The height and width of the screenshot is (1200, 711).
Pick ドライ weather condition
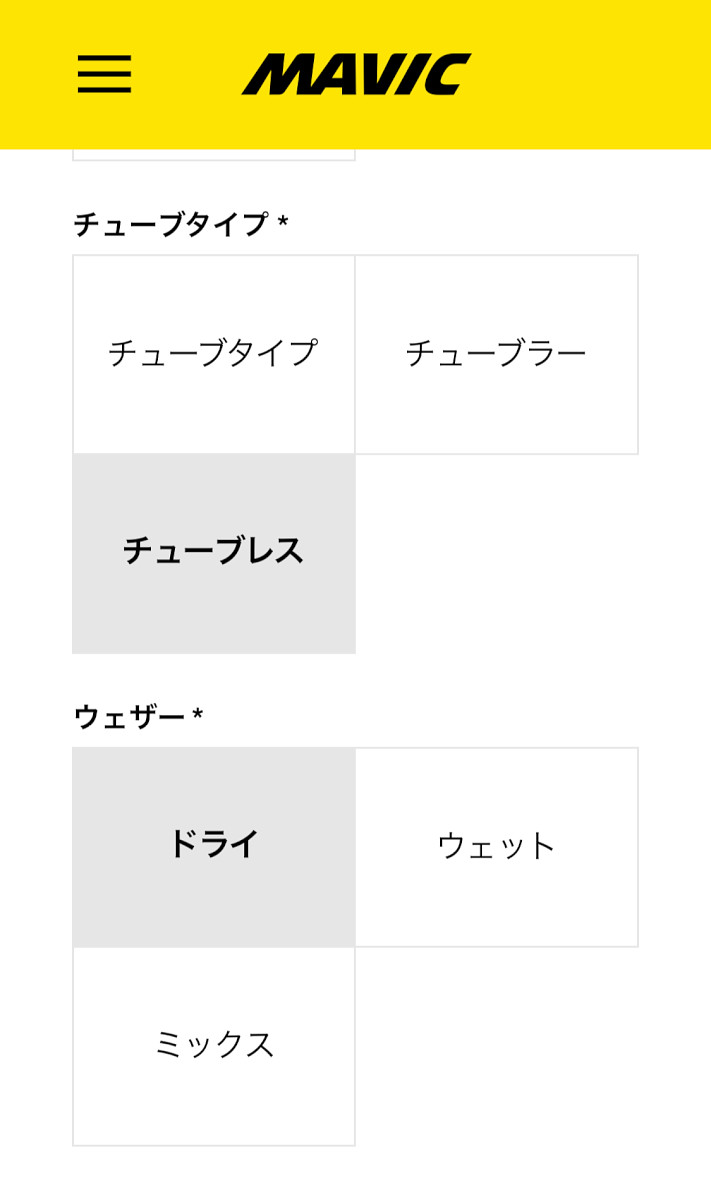click(214, 846)
